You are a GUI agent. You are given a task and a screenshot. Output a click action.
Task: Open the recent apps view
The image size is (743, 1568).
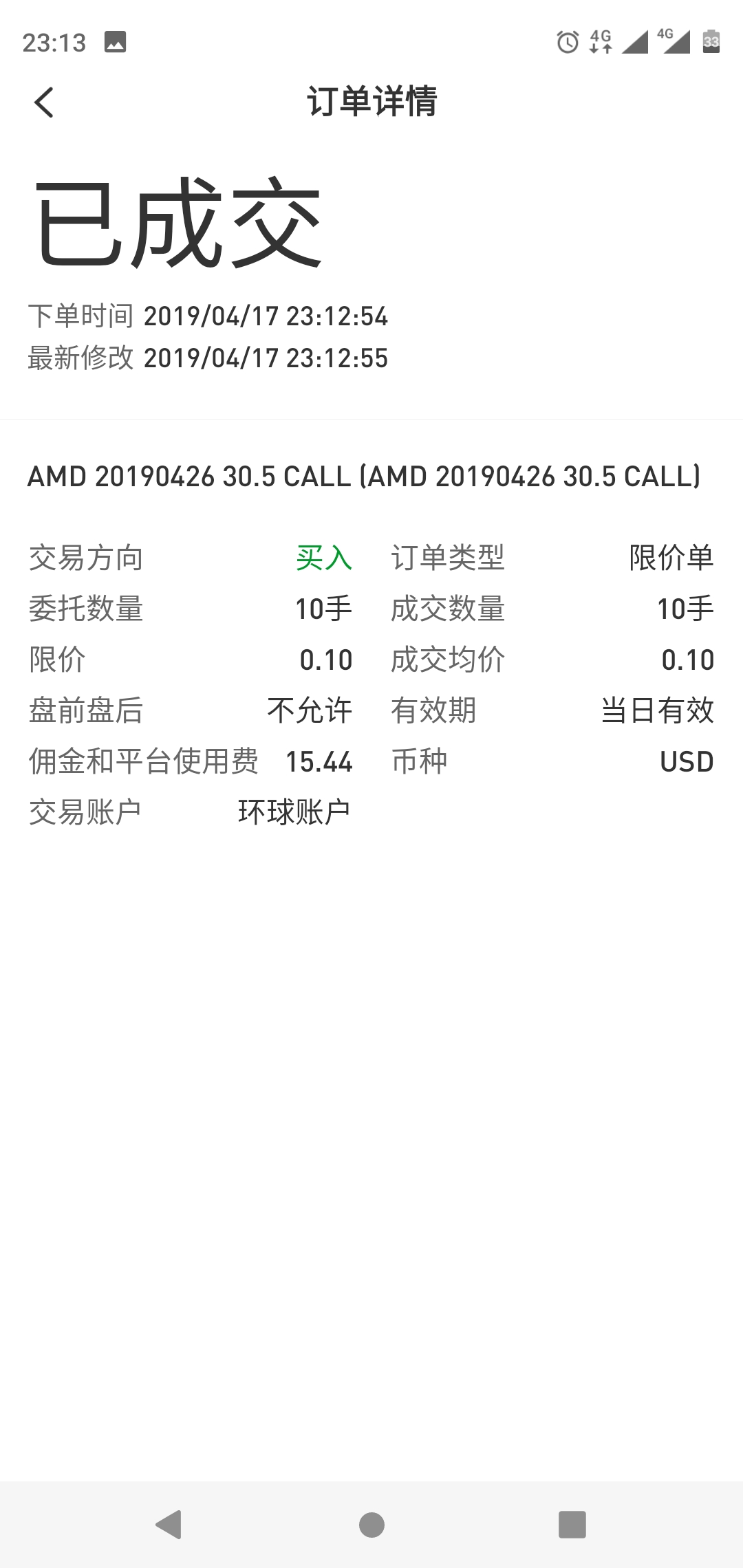pos(572,1525)
